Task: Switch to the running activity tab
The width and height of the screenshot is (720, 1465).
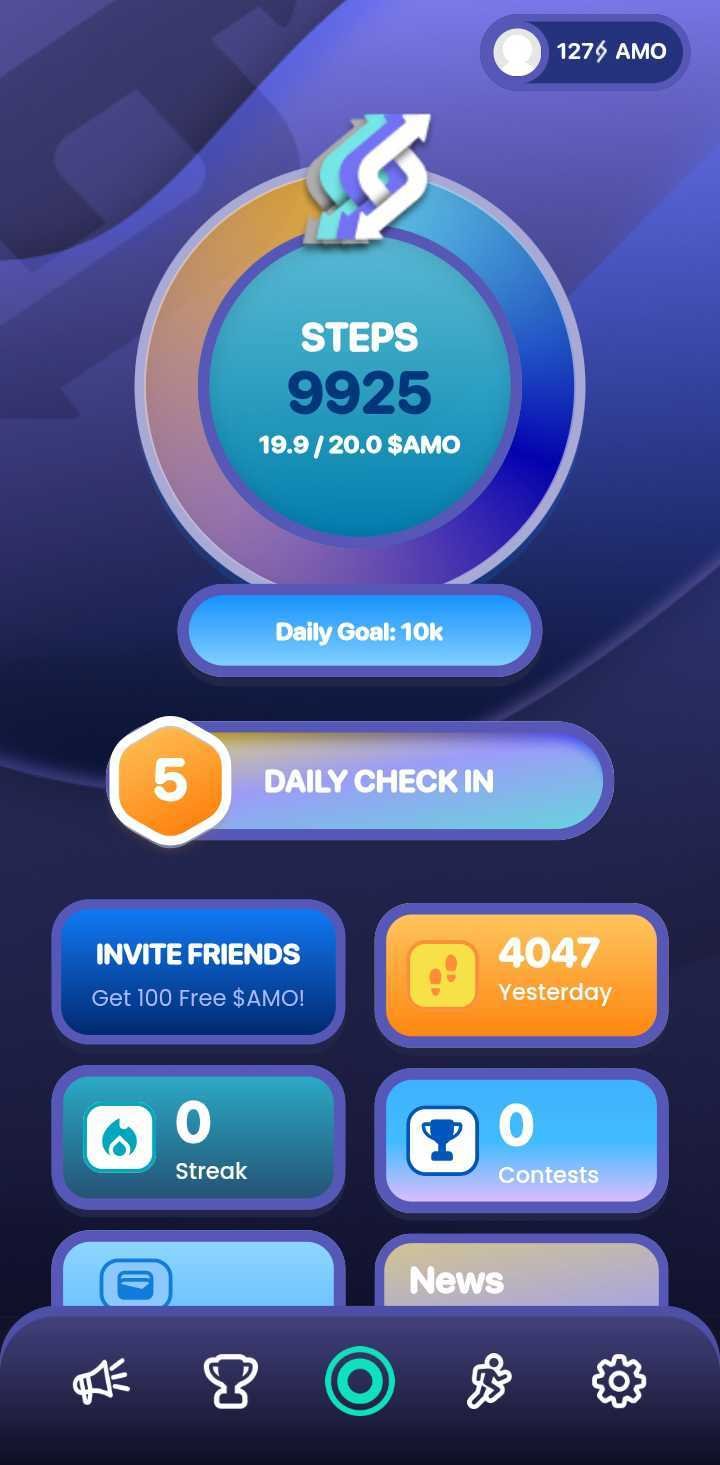Action: [x=490, y=1382]
